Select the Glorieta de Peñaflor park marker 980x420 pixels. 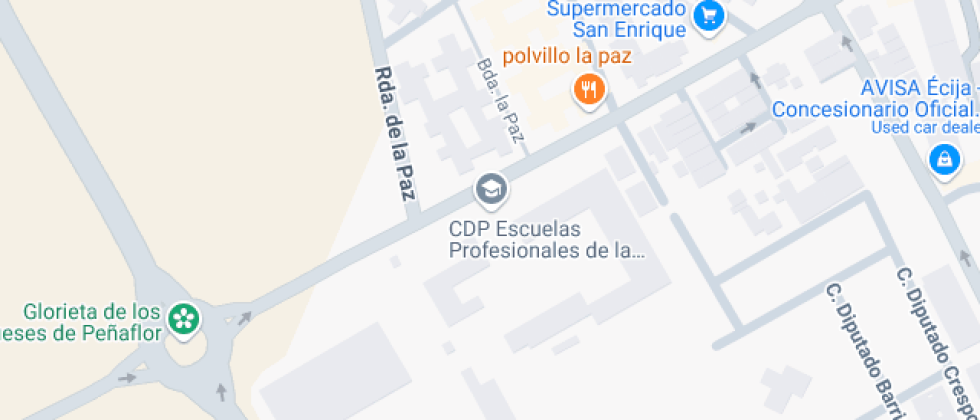[x=183, y=319]
